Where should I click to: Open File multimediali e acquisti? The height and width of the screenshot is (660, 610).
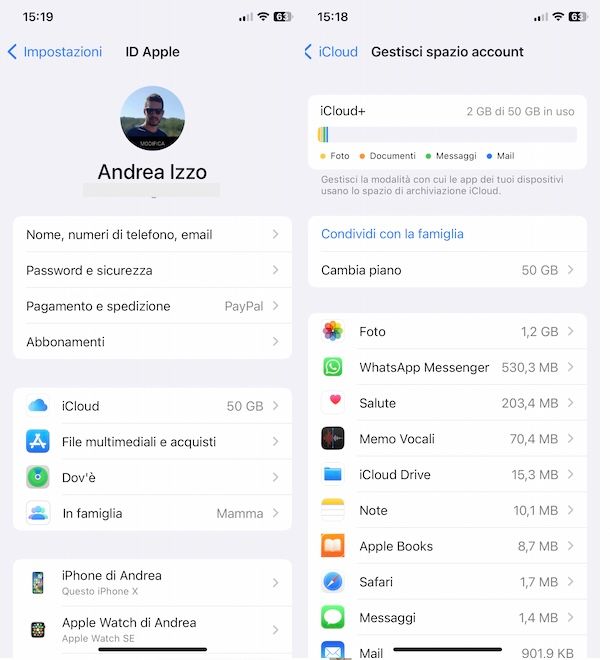pos(152,442)
